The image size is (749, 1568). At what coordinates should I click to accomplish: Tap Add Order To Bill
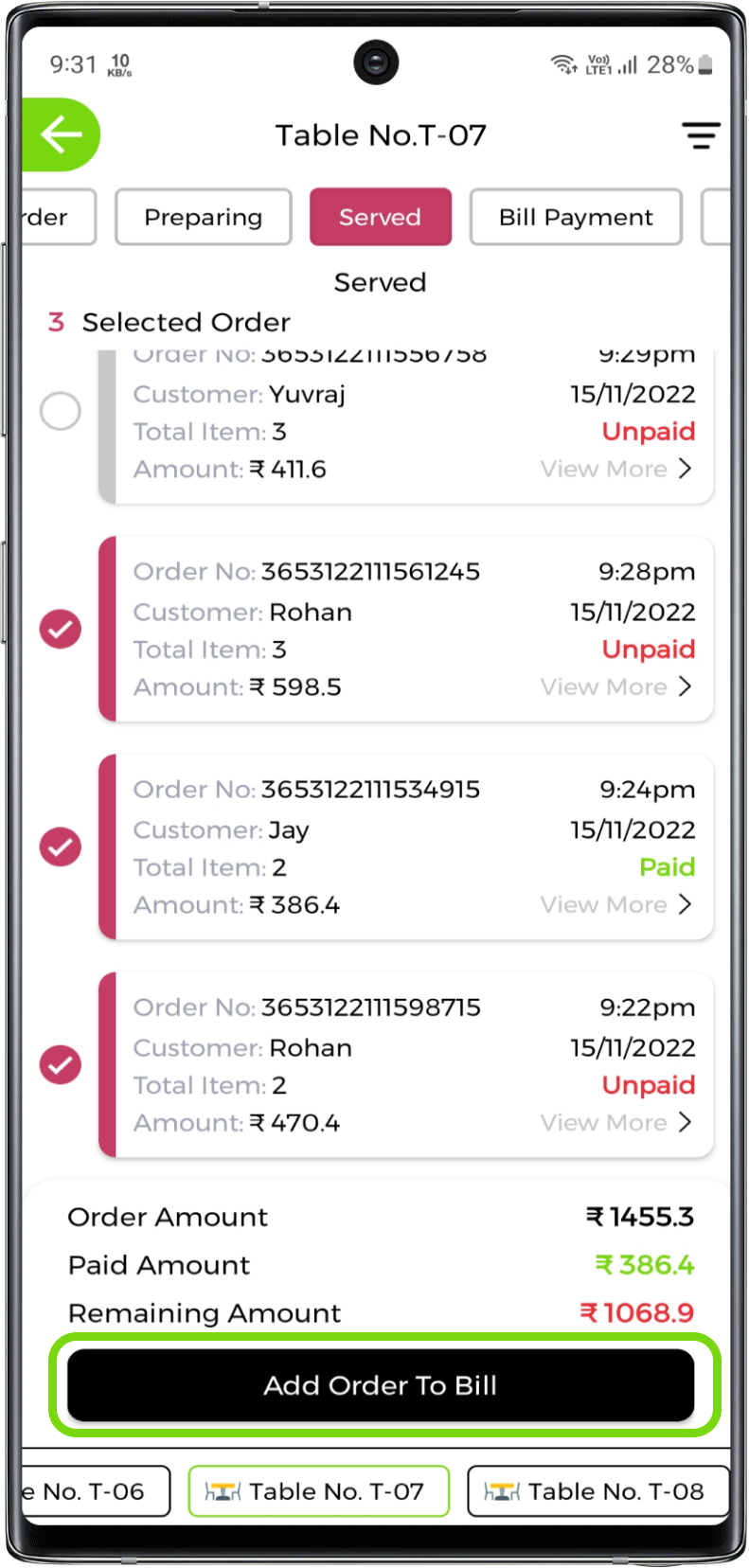(381, 1385)
